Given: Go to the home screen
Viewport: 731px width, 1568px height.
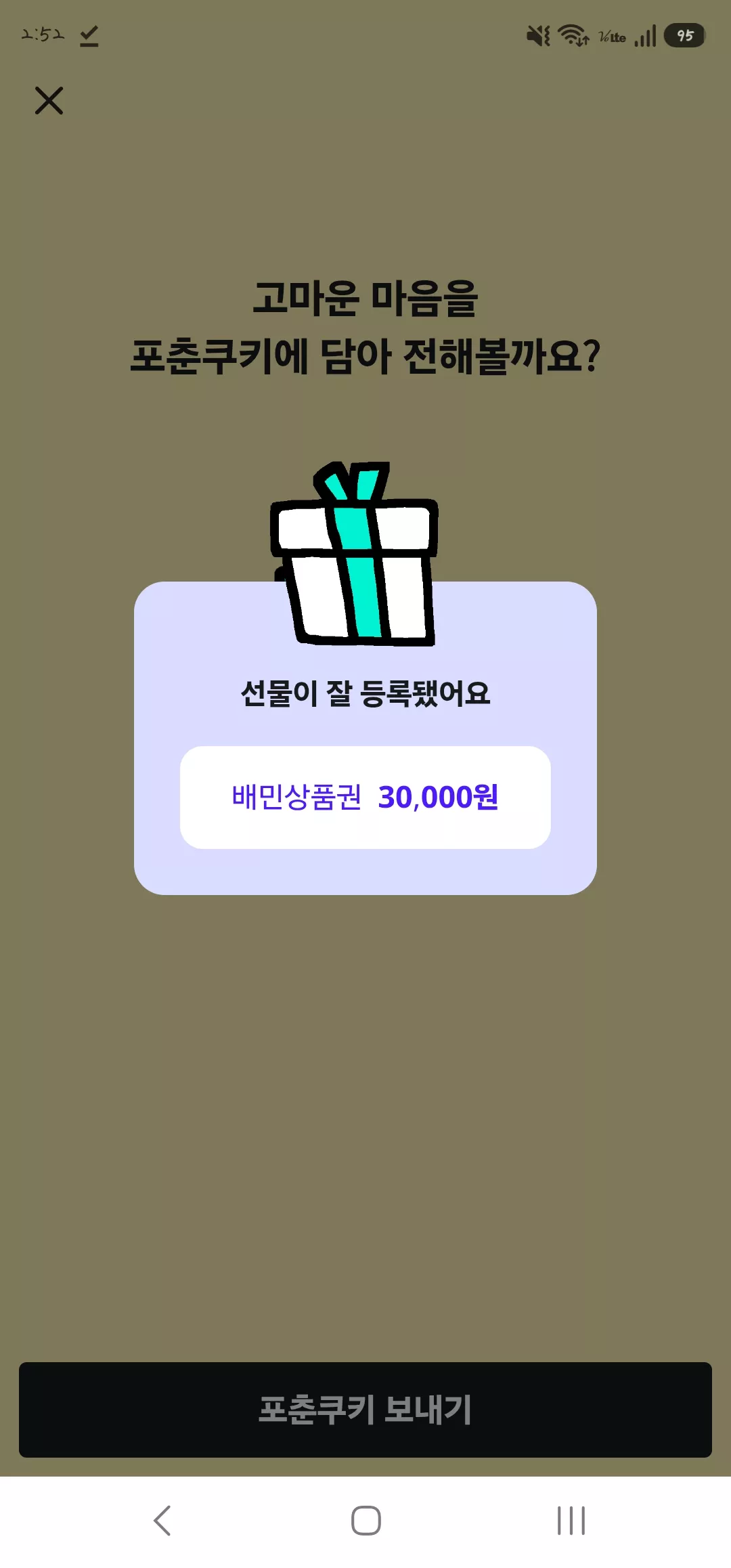Looking at the screenshot, I should [365, 1521].
